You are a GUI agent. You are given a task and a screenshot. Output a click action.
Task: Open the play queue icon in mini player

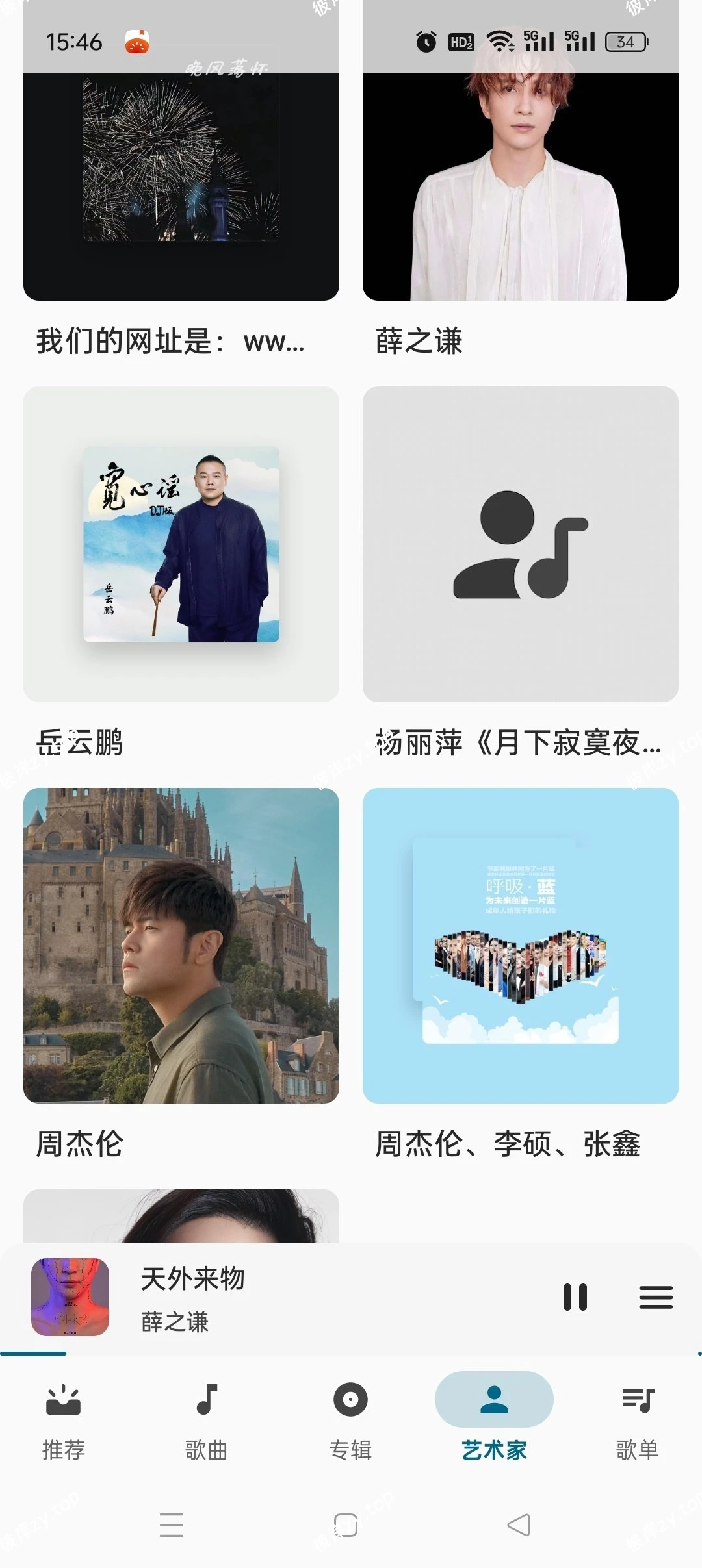pos(656,1297)
